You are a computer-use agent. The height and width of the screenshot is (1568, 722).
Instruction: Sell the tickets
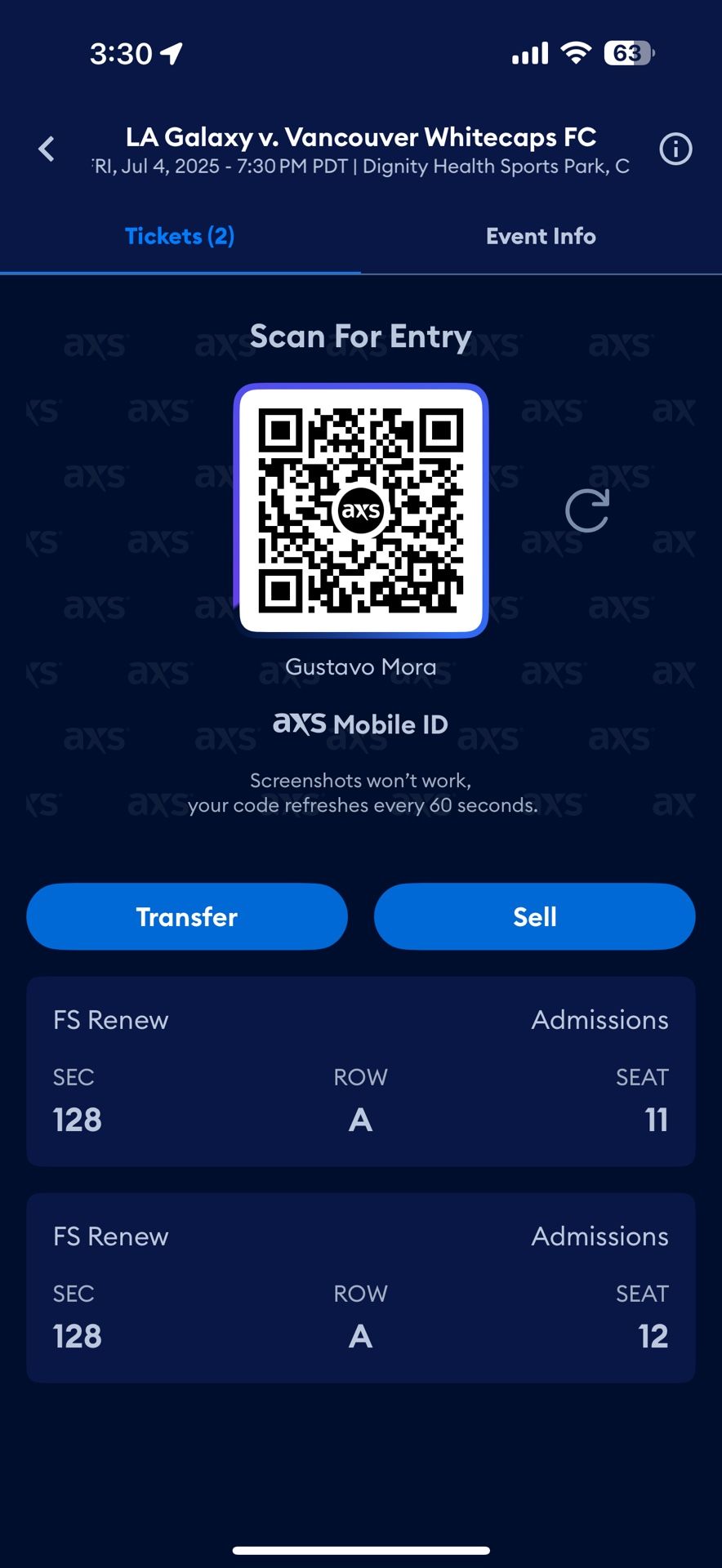pyautogui.click(x=534, y=916)
